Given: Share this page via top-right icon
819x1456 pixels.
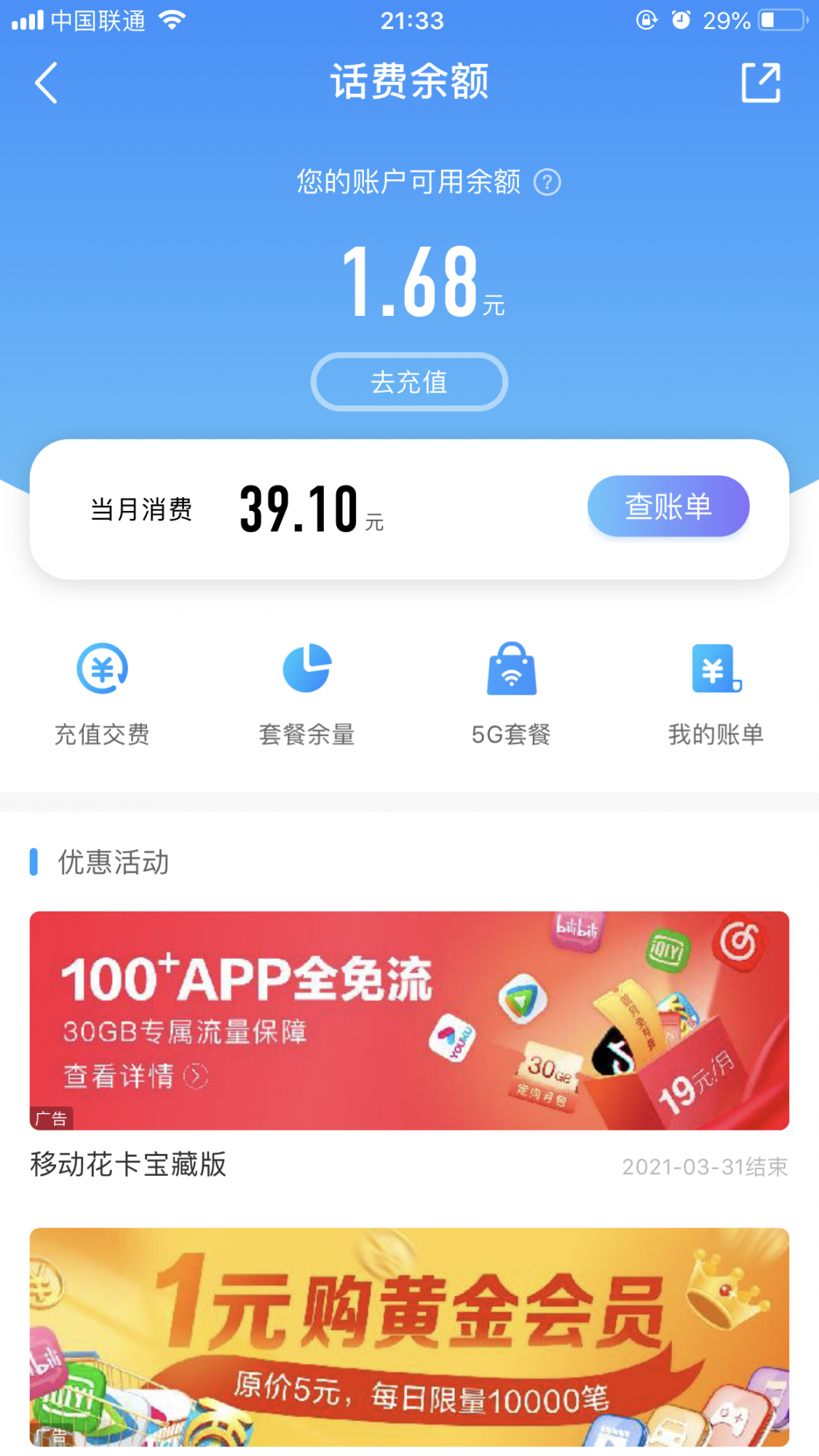Looking at the screenshot, I should coord(760,83).
